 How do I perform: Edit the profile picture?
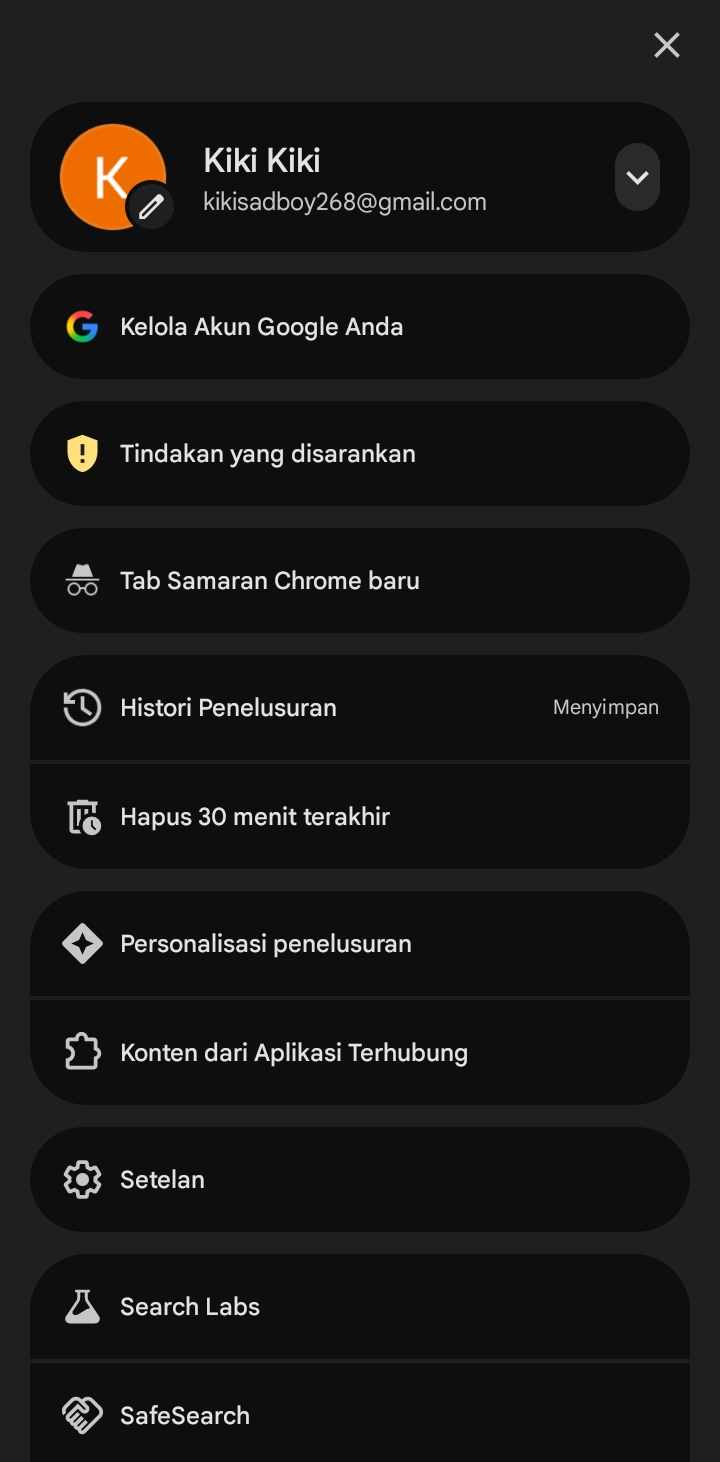point(151,207)
